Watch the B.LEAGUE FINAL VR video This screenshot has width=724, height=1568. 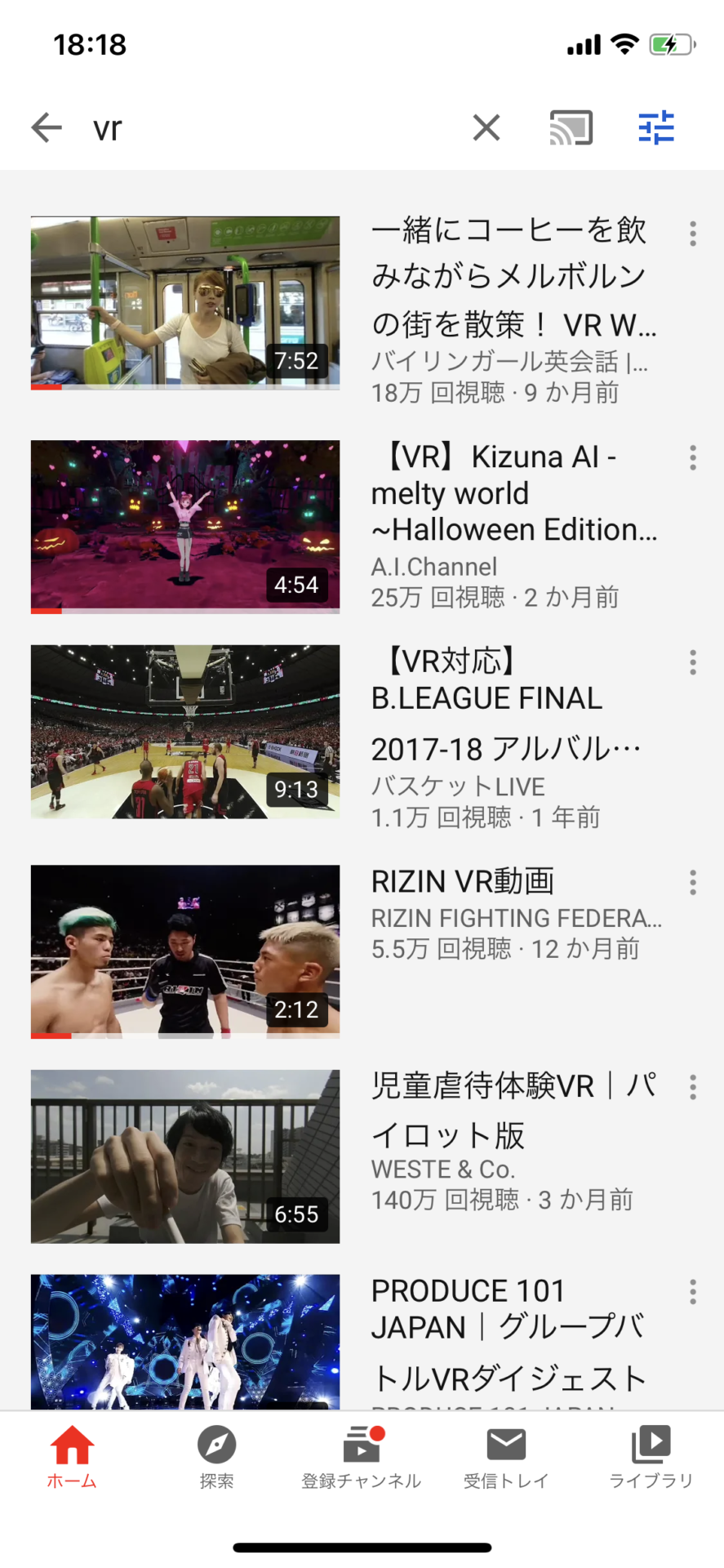(x=185, y=732)
